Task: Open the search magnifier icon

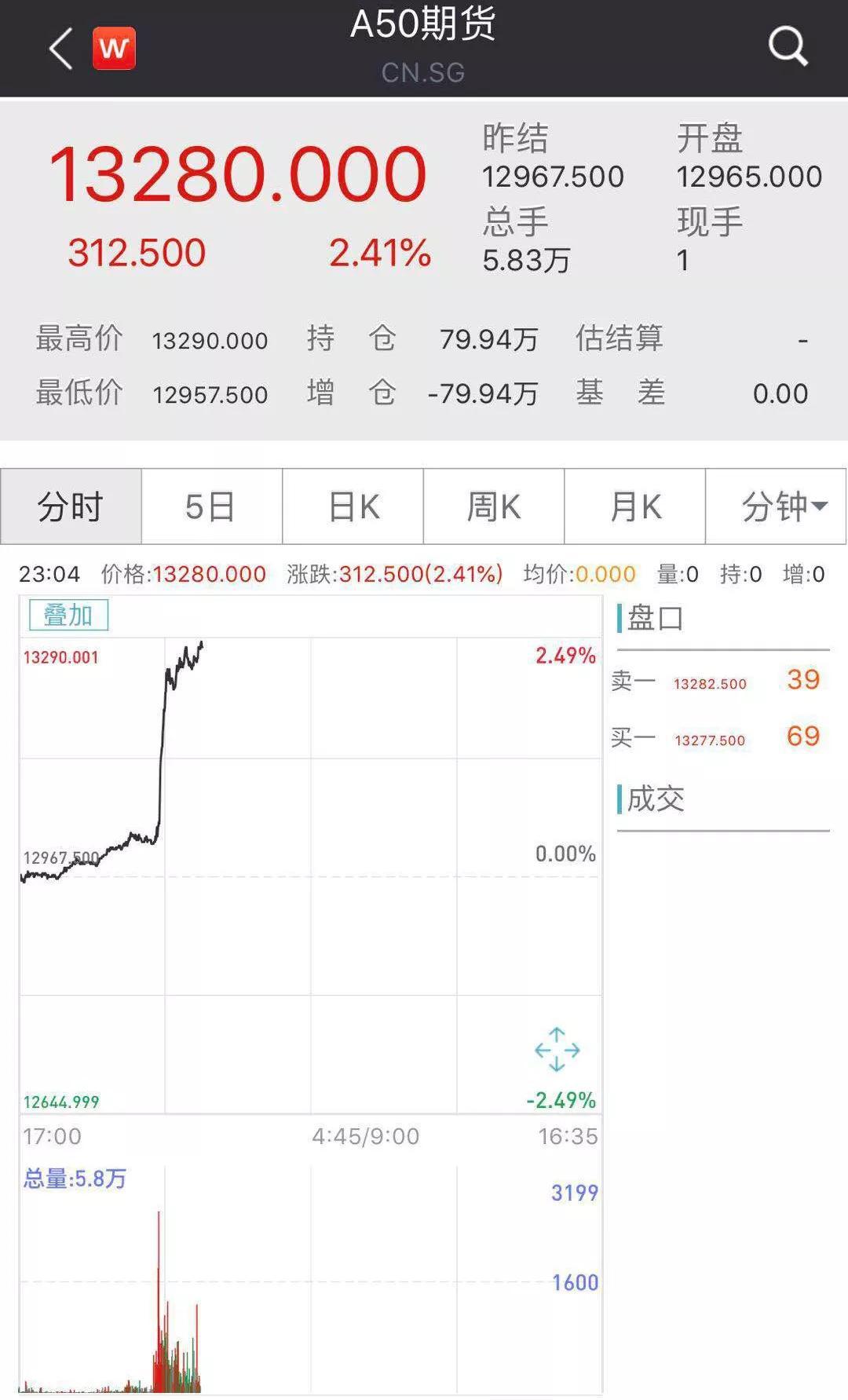Action: click(788, 46)
